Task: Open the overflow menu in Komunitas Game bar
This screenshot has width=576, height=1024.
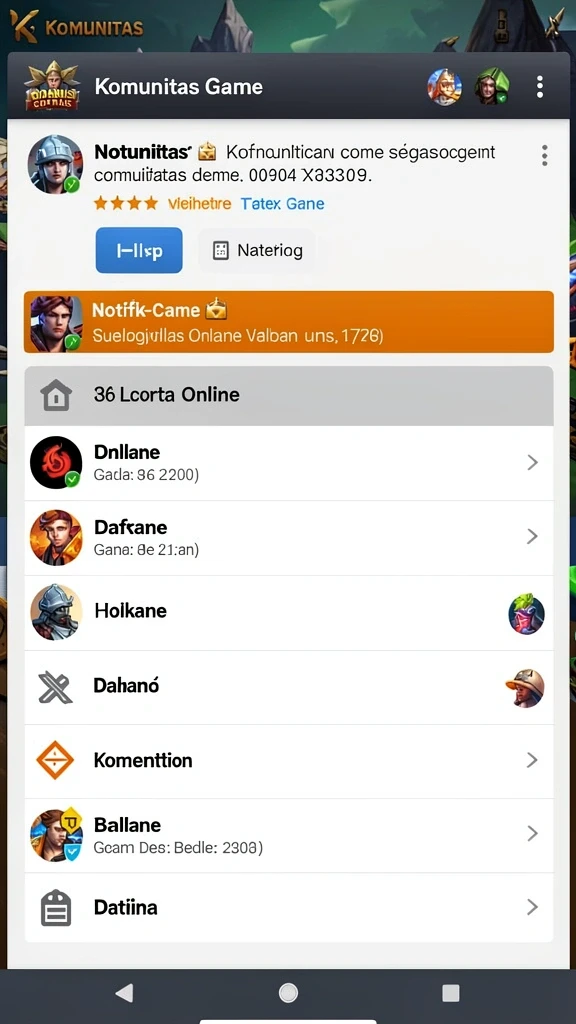Action: pos(539,87)
